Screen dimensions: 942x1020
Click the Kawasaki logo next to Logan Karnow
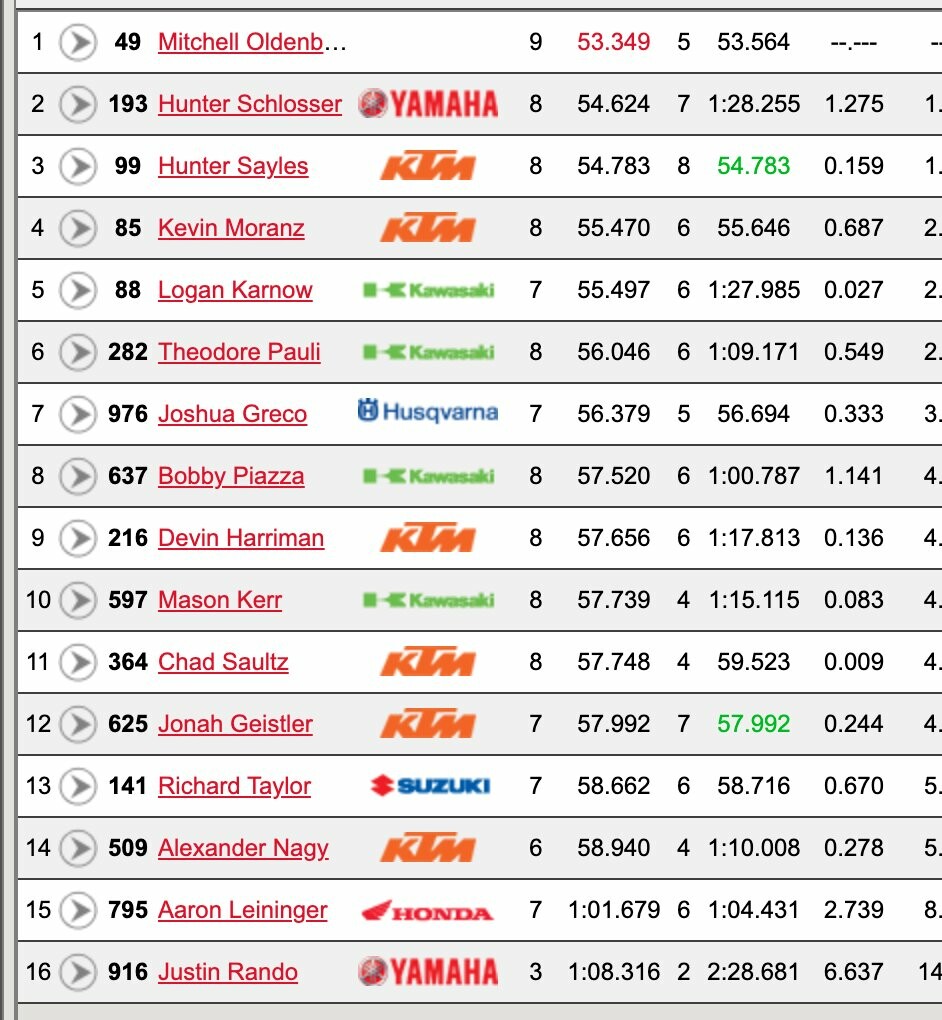point(428,289)
